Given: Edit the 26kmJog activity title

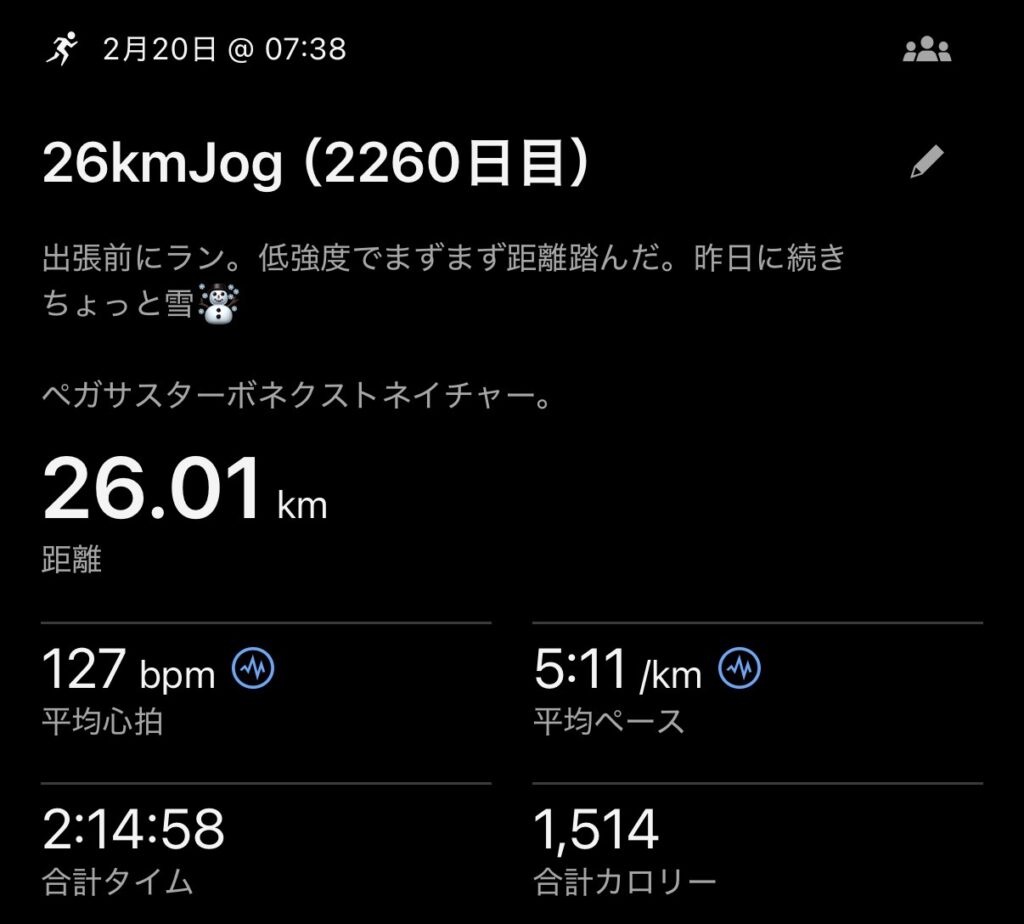Looking at the screenshot, I should [x=926, y=163].
